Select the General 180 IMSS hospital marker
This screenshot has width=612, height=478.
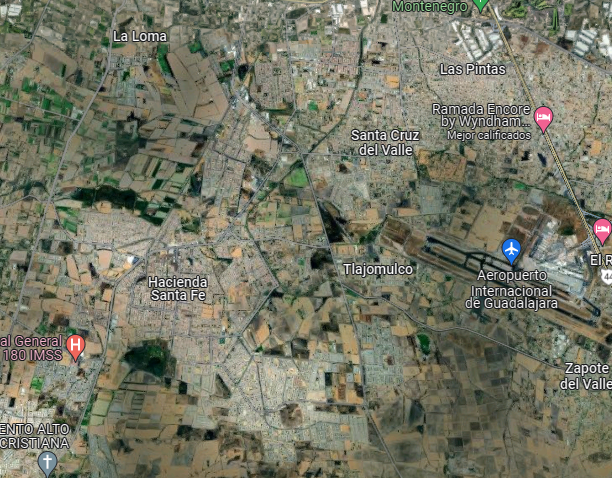[76, 346]
